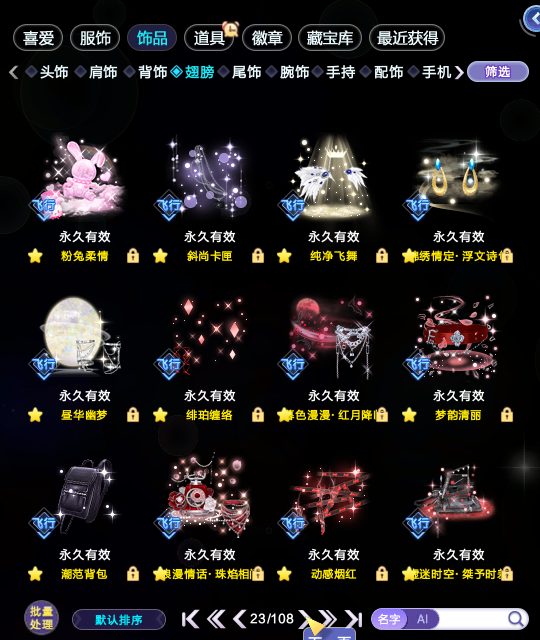Go to the previous page

pos(239,619)
